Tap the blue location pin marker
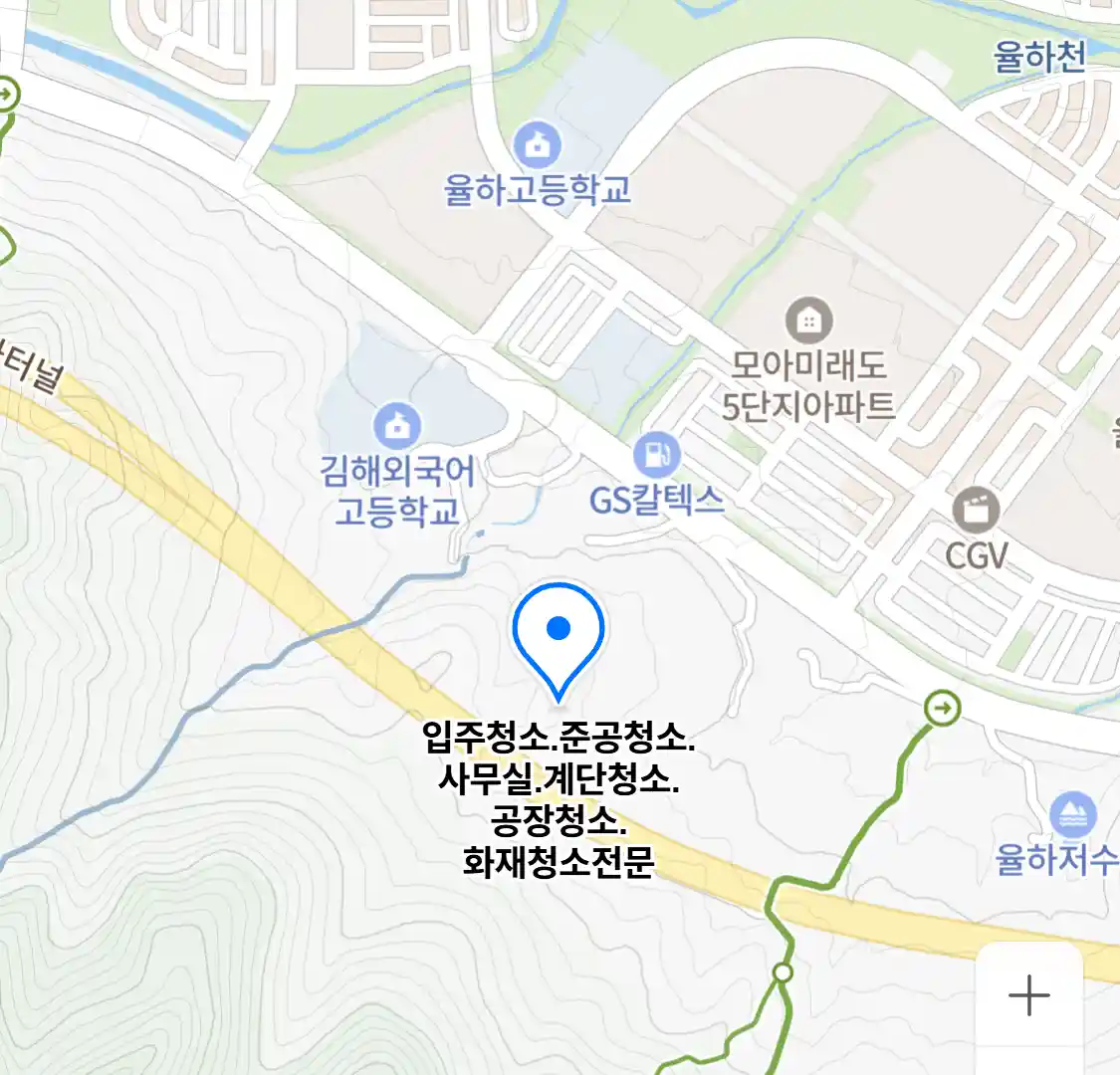 [559, 635]
